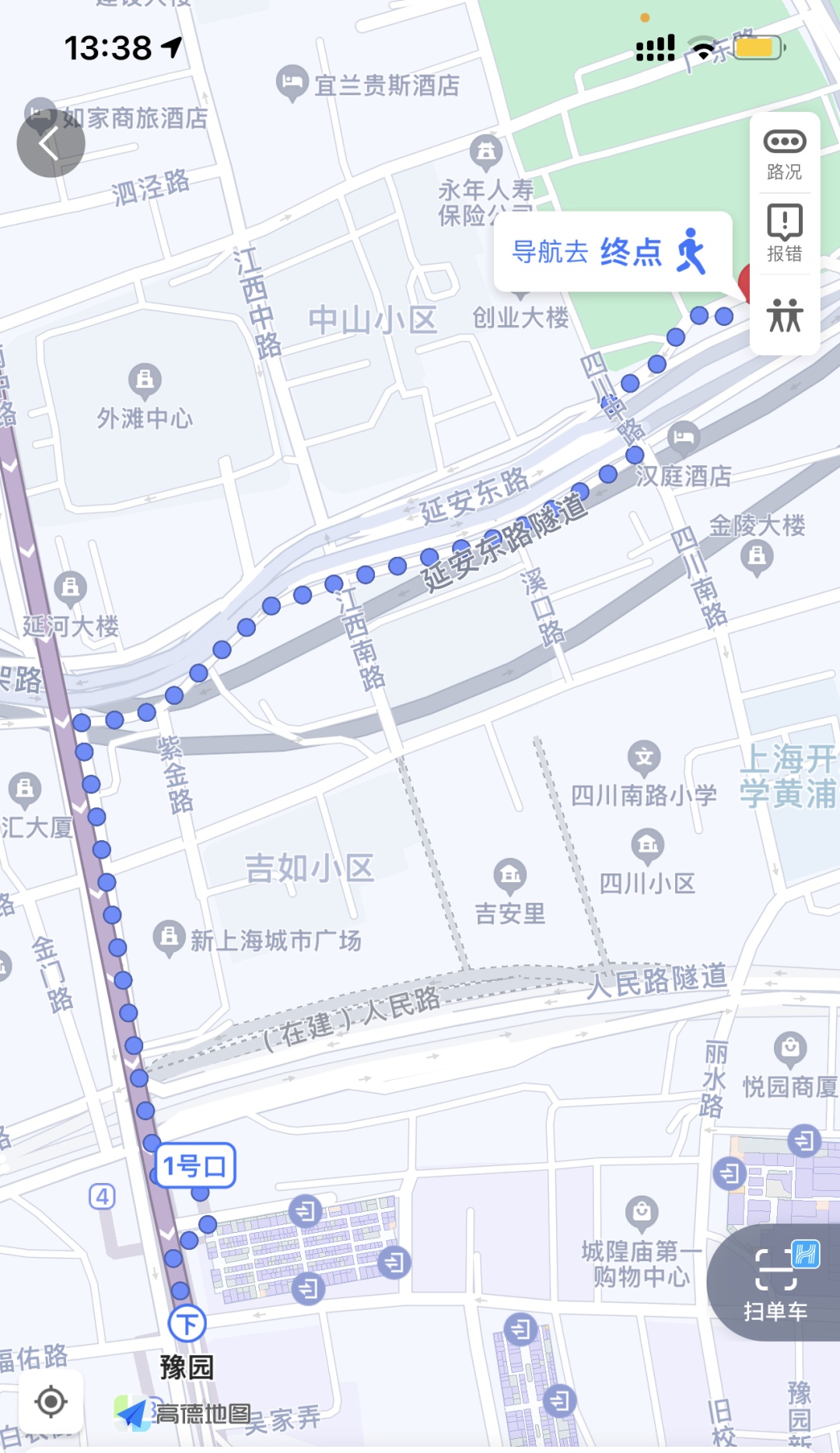Recenter map on my location
The width and height of the screenshot is (840, 1453).
pyautogui.click(x=51, y=1402)
